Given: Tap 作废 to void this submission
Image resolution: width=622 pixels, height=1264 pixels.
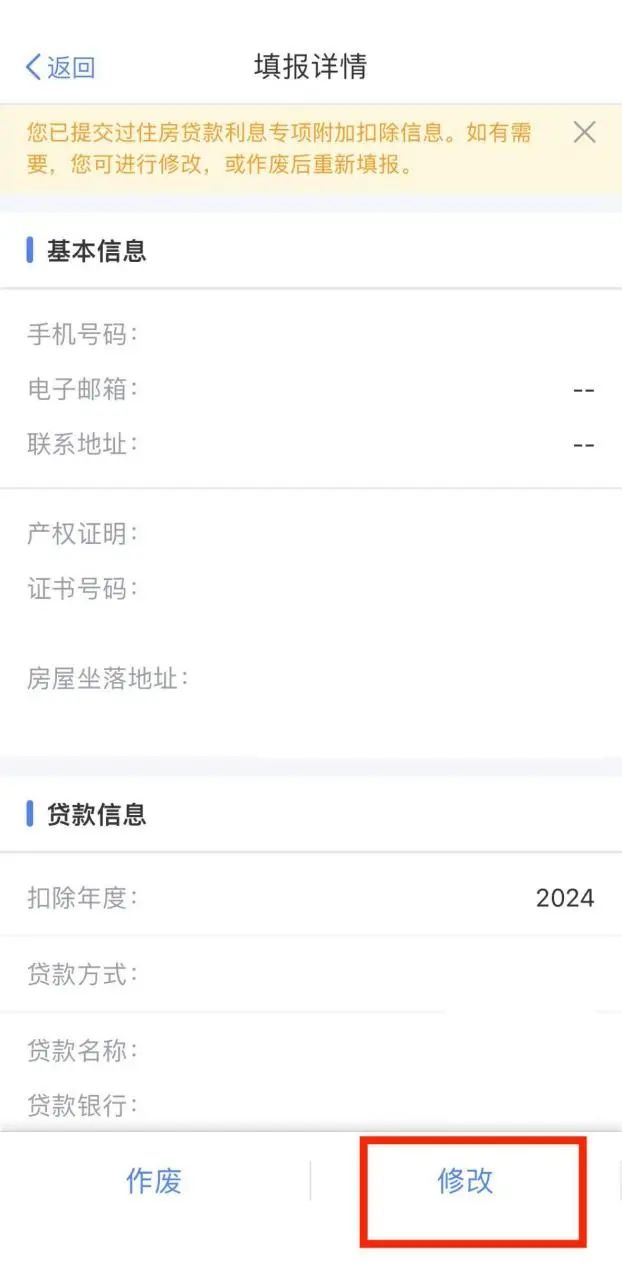Looking at the screenshot, I should point(154,1181).
